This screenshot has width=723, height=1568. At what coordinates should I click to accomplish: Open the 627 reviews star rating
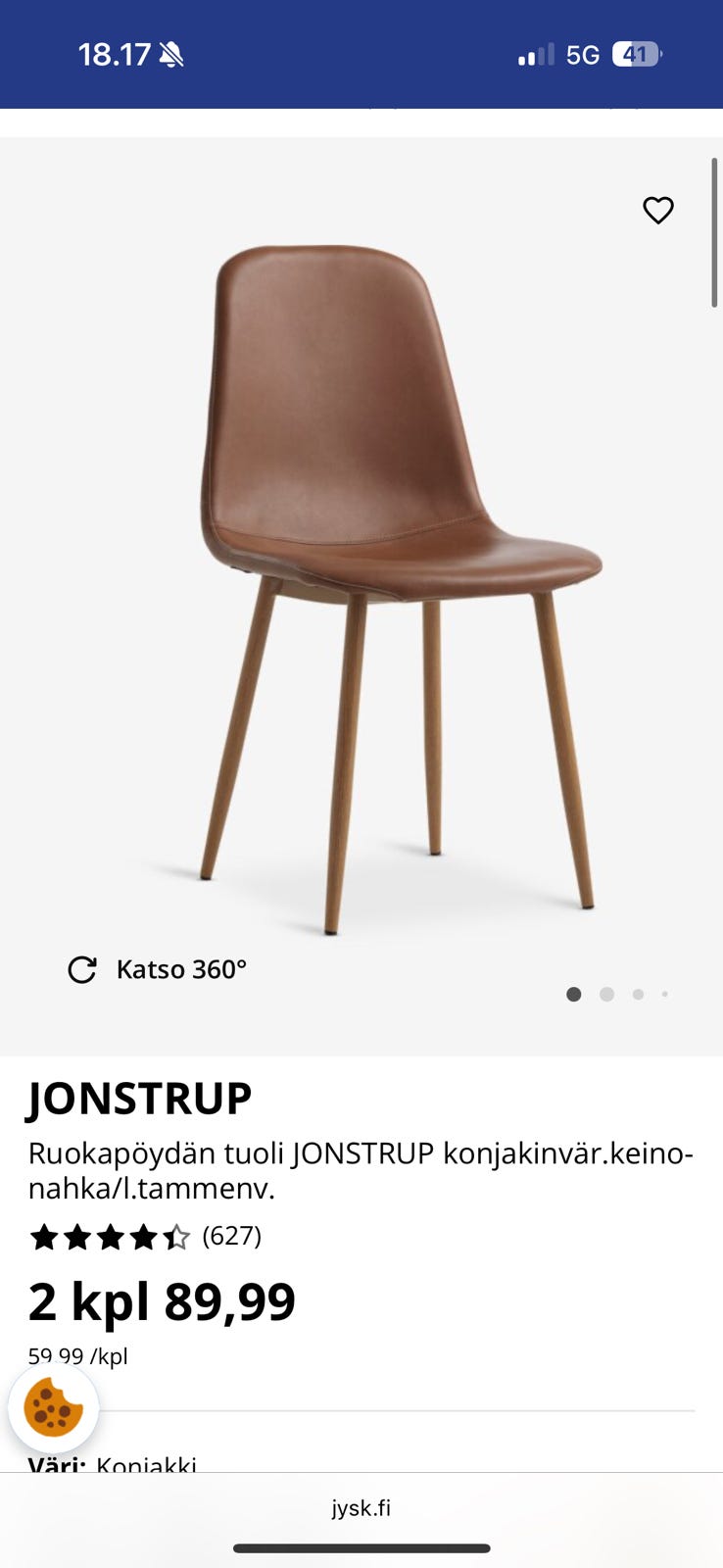[145, 1237]
